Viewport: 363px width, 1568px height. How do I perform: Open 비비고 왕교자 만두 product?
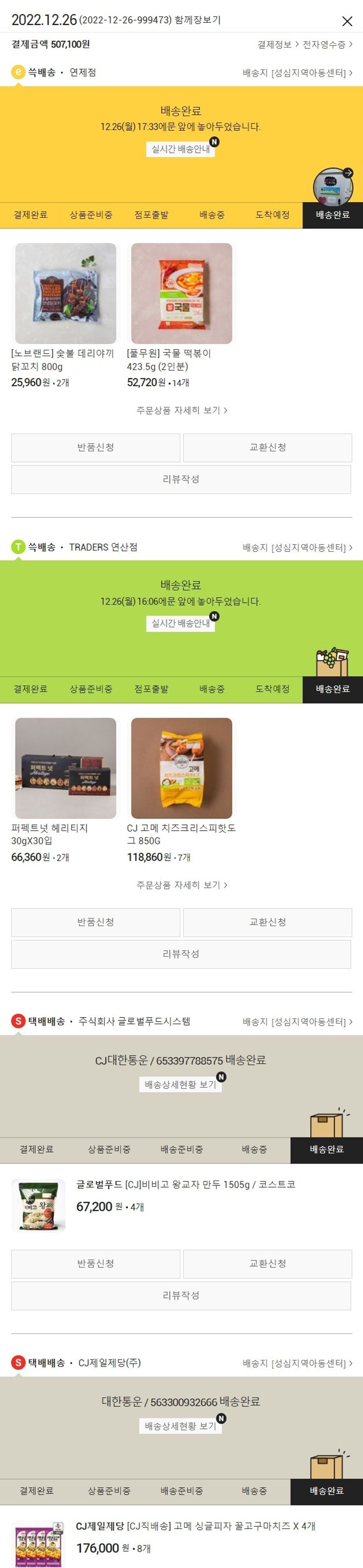[38, 1205]
